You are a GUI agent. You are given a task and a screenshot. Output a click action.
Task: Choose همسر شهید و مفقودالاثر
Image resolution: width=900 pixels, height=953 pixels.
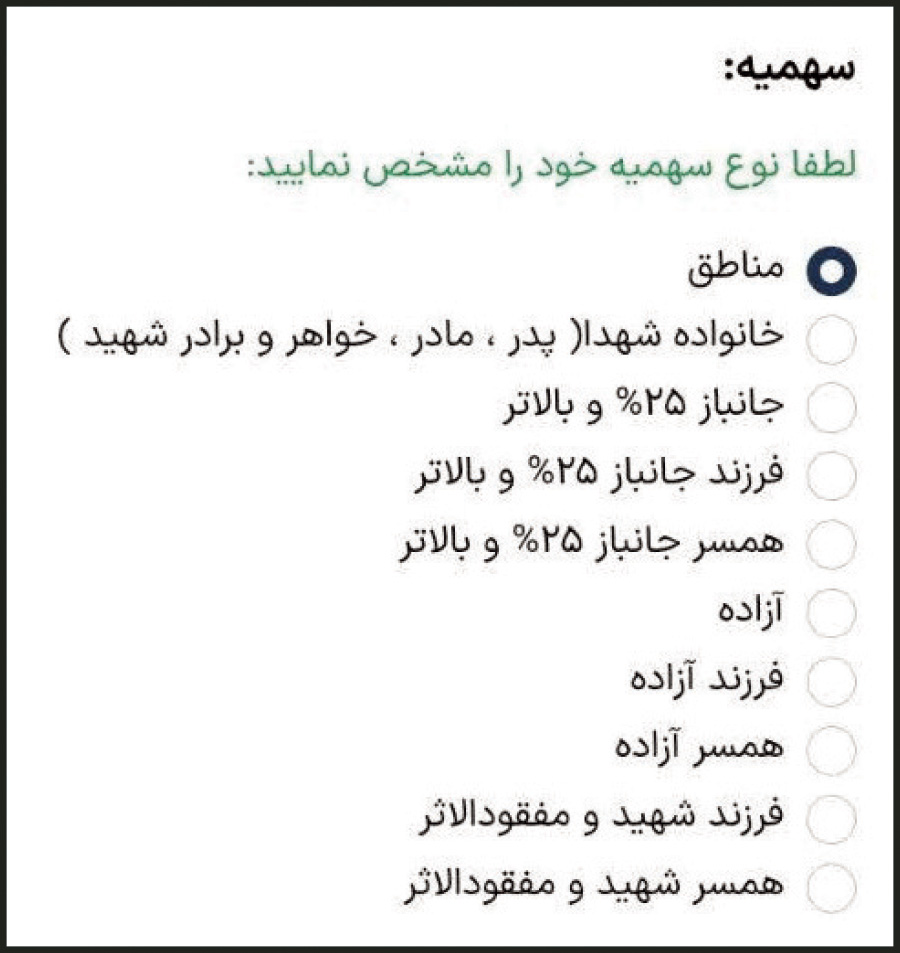tap(831, 887)
